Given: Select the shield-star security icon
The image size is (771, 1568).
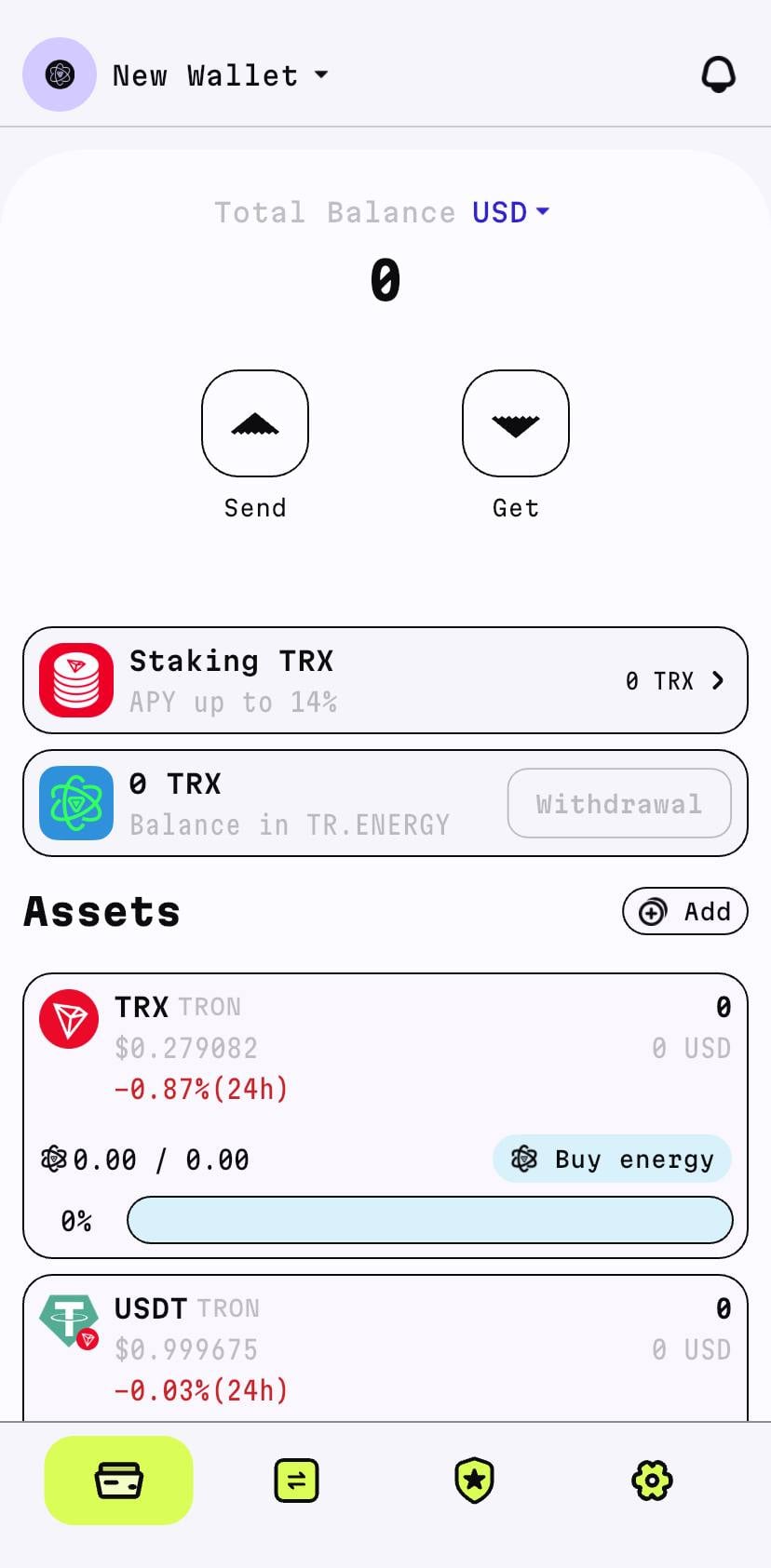Looking at the screenshot, I should coord(473,1481).
